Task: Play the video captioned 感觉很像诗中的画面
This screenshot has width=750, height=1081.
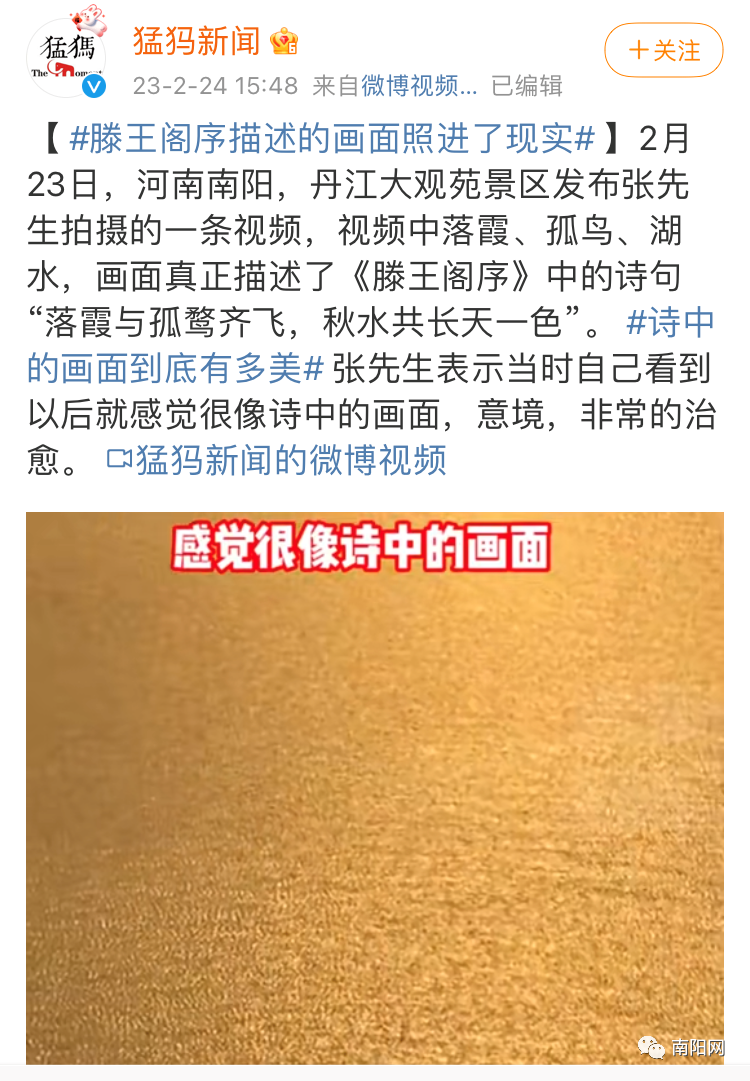Action: click(374, 790)
